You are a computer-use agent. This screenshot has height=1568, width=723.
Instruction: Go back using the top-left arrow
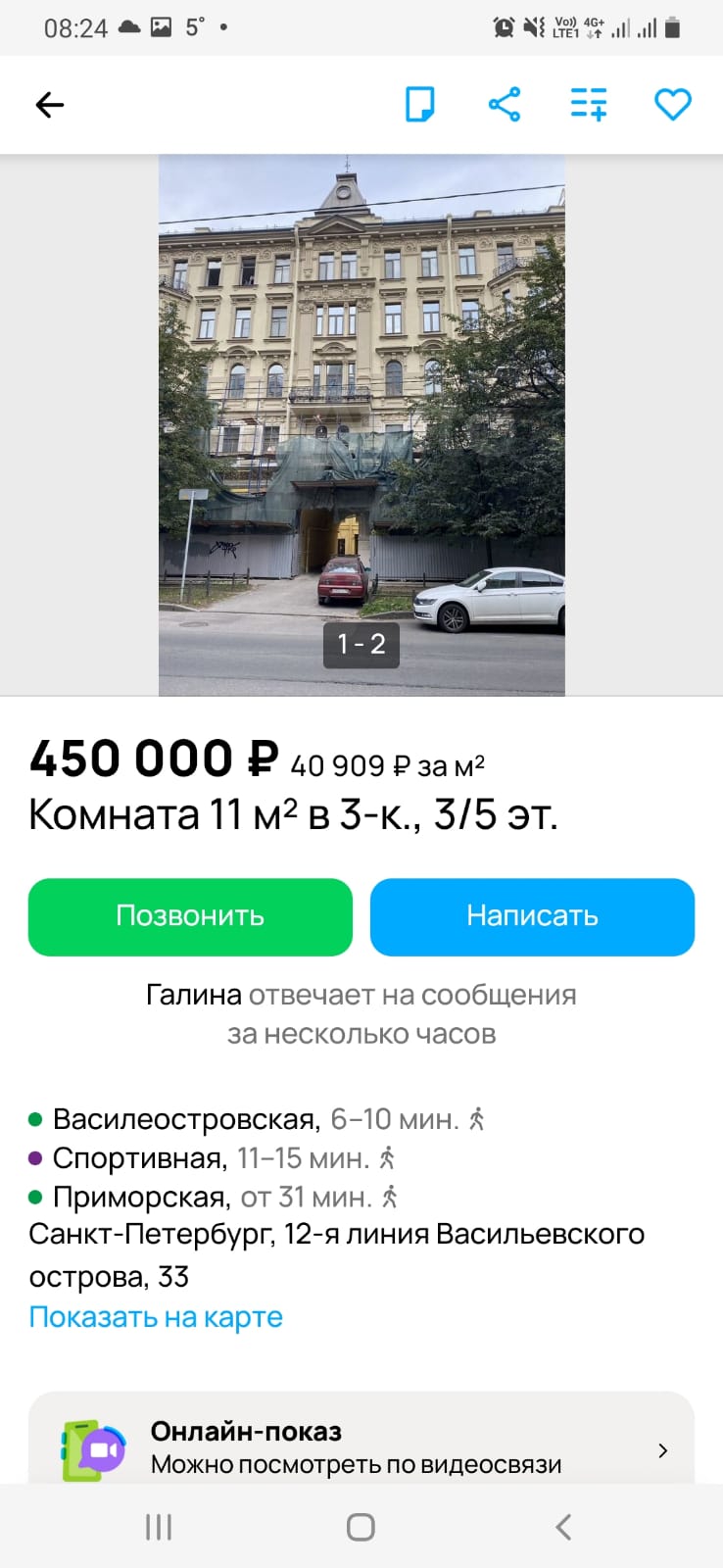[49, 105]
